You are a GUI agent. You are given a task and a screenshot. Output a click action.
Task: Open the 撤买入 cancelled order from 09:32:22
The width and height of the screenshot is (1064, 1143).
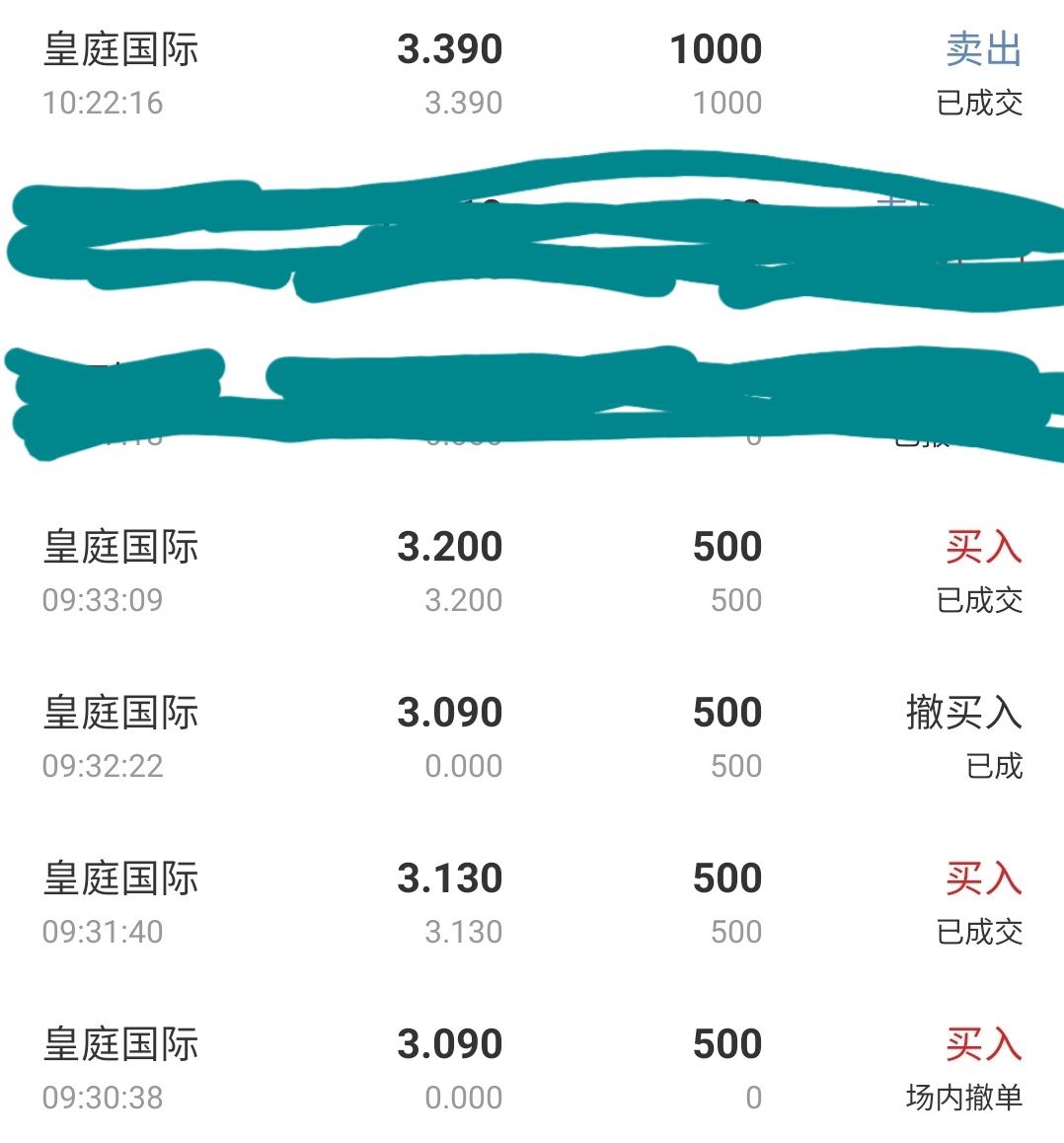click(965, 714)
